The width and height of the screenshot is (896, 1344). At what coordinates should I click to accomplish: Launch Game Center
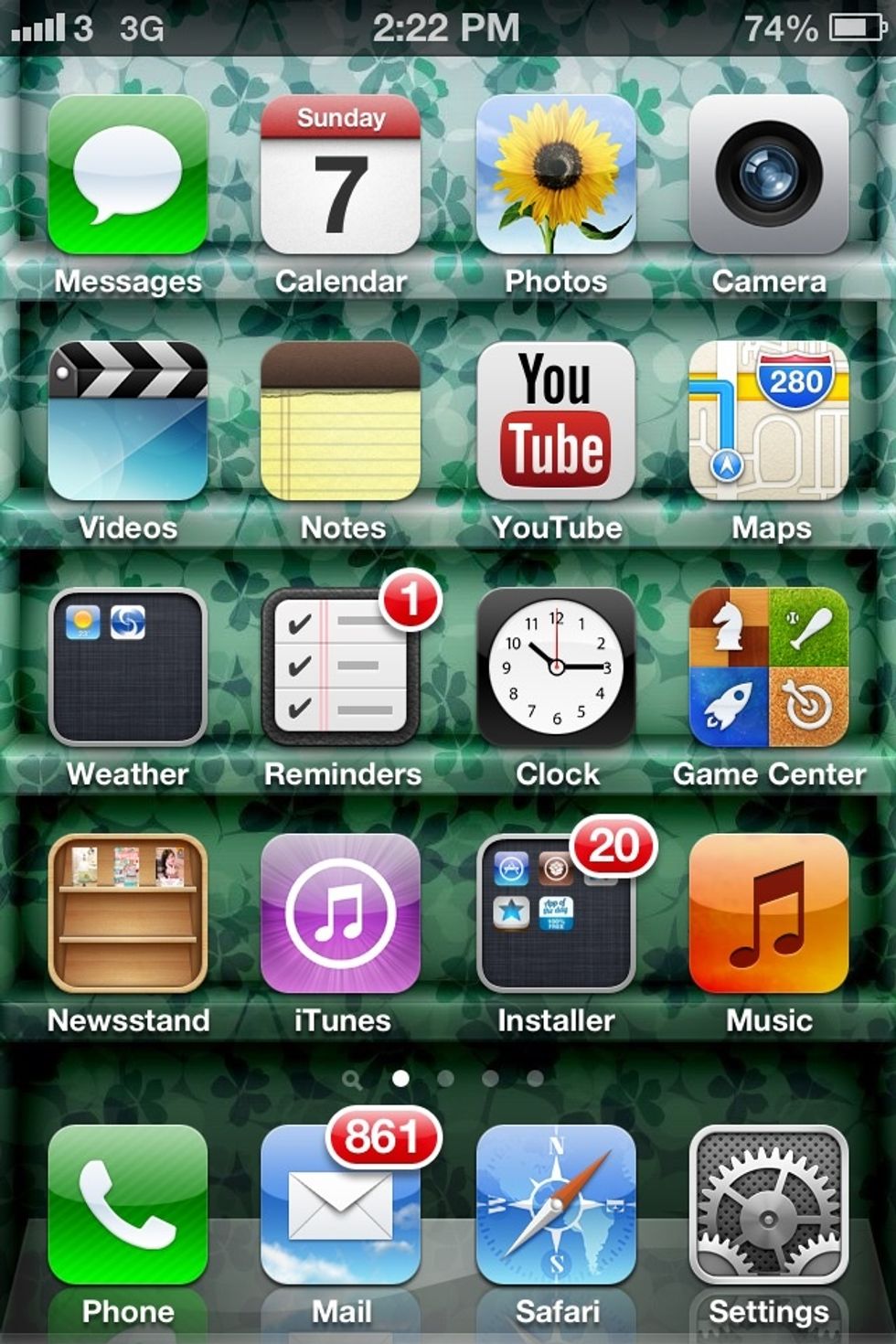(769, 667)
